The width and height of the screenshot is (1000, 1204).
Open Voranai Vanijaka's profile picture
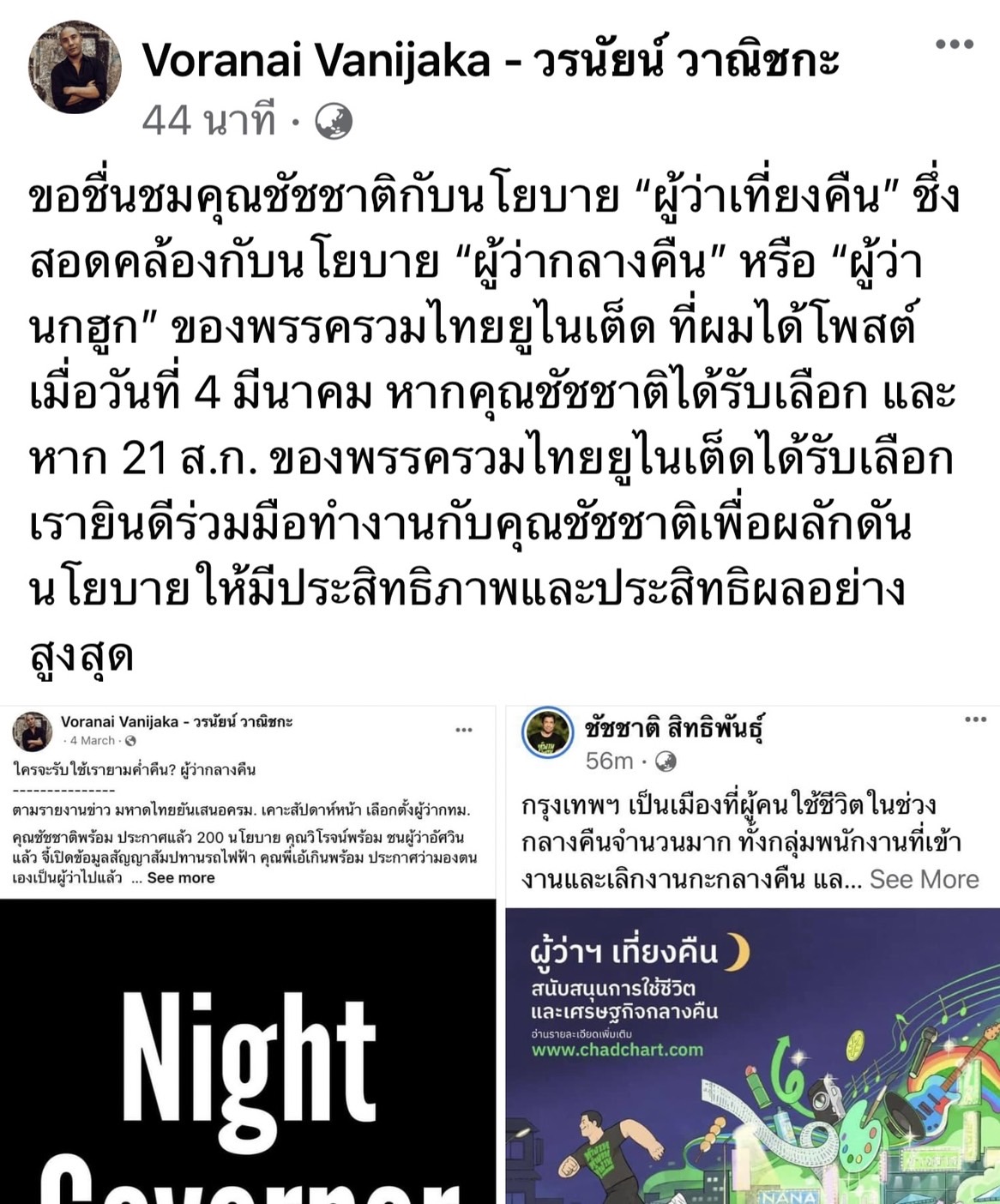pyautogui.click(x=75, y=68)
